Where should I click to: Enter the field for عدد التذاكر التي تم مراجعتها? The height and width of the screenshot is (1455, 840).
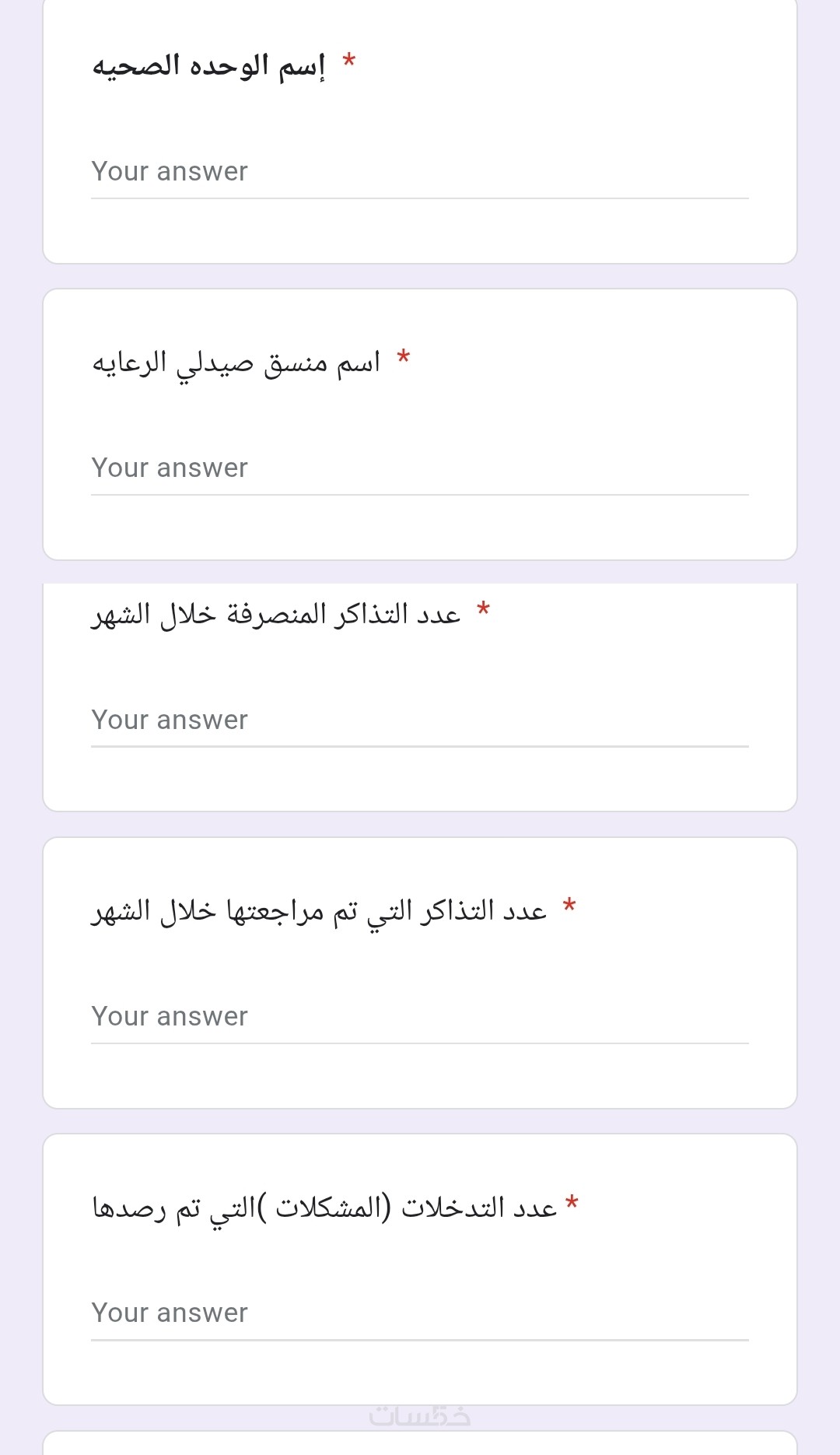419,1017
